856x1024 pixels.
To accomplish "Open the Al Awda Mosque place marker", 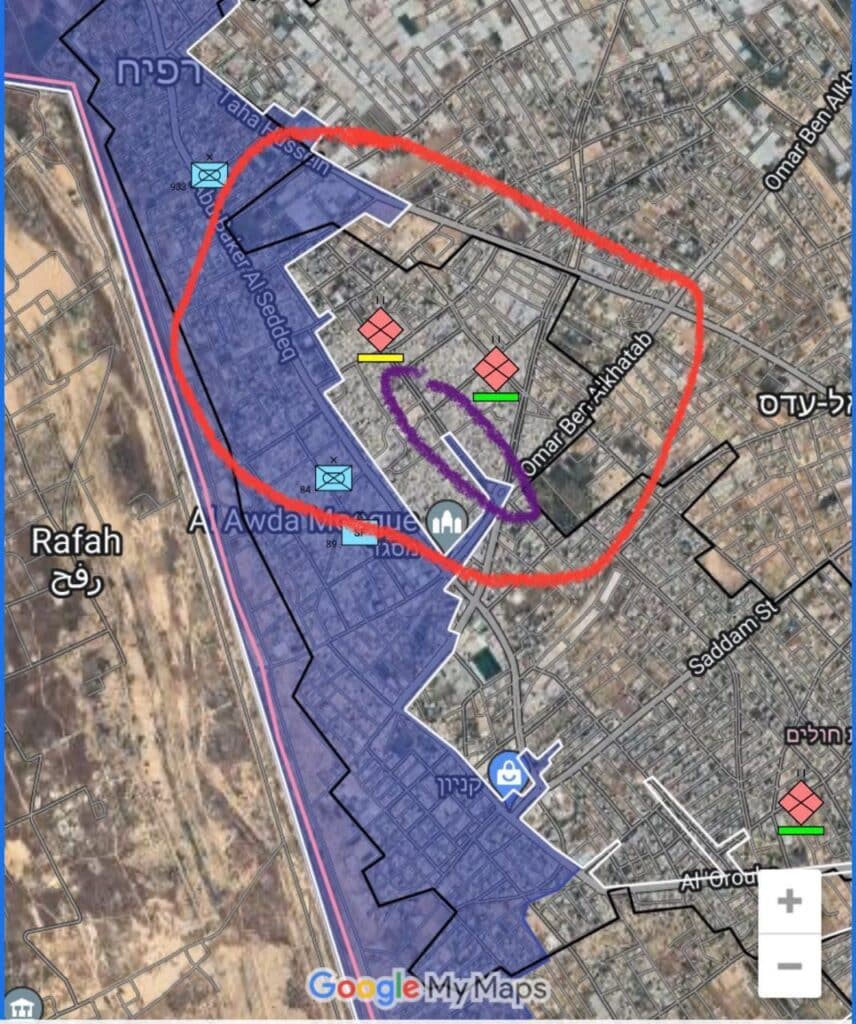I will click(447, 521).
